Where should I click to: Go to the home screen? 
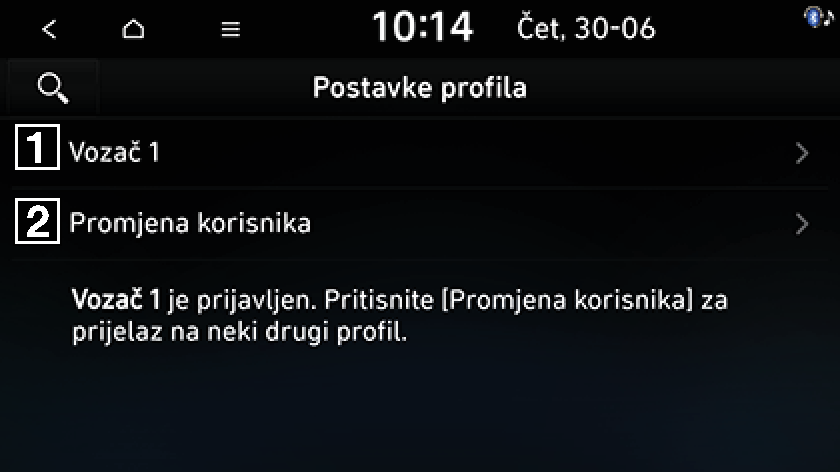click(x=133, y=29)
